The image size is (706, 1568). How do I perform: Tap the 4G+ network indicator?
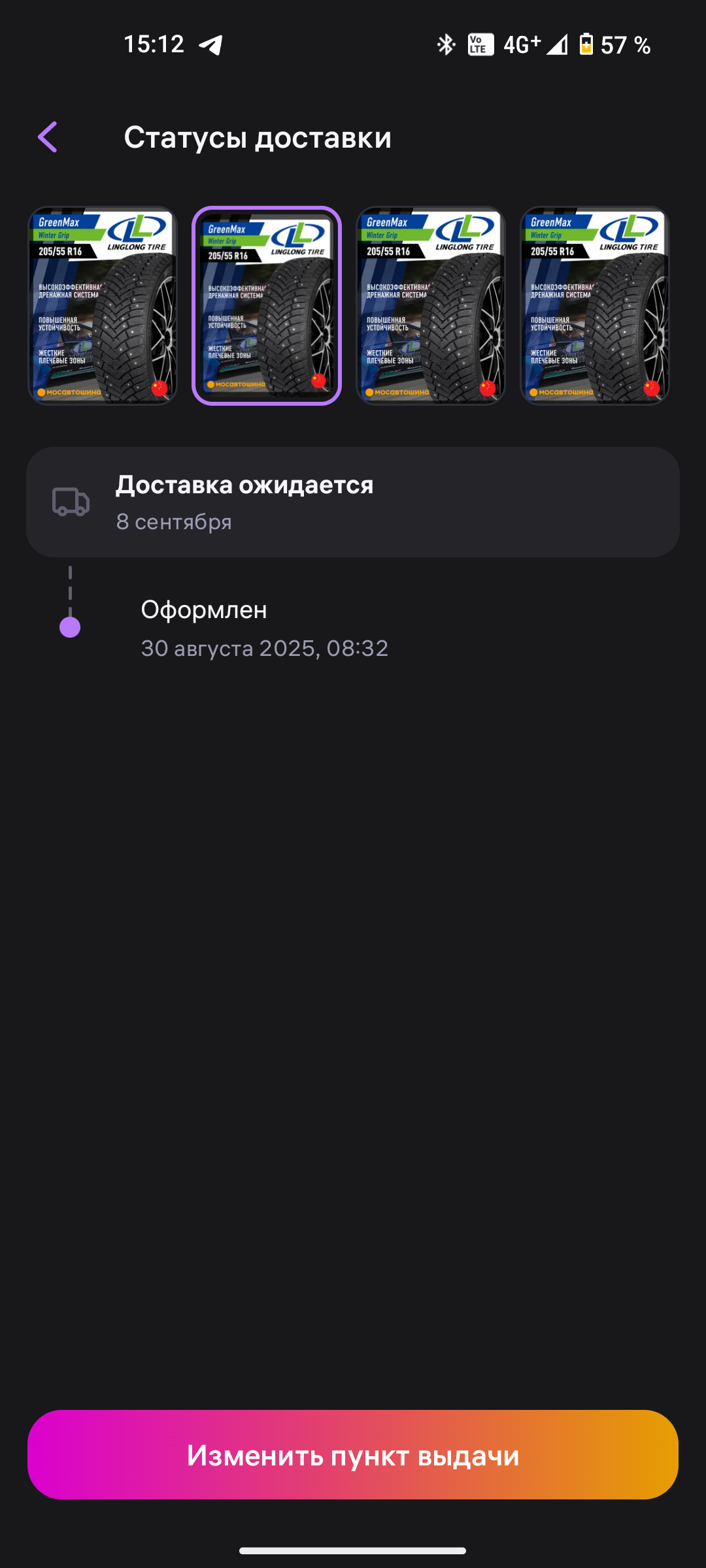click(x=521, y=44)
